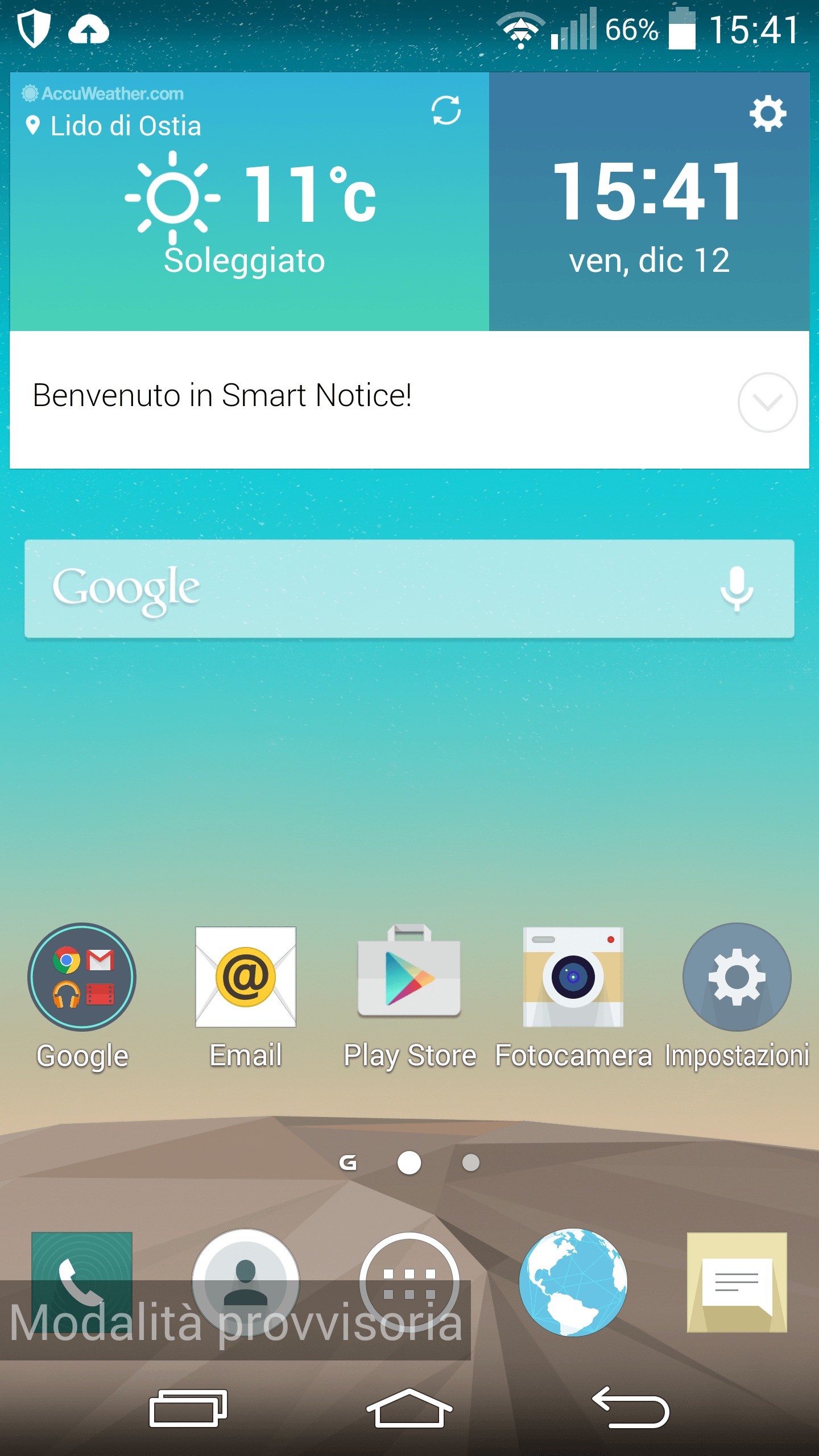Go back with the navigation bar
Image resolution: width=819 pixels, height=1456 pixels.
tap(631, 1408)
